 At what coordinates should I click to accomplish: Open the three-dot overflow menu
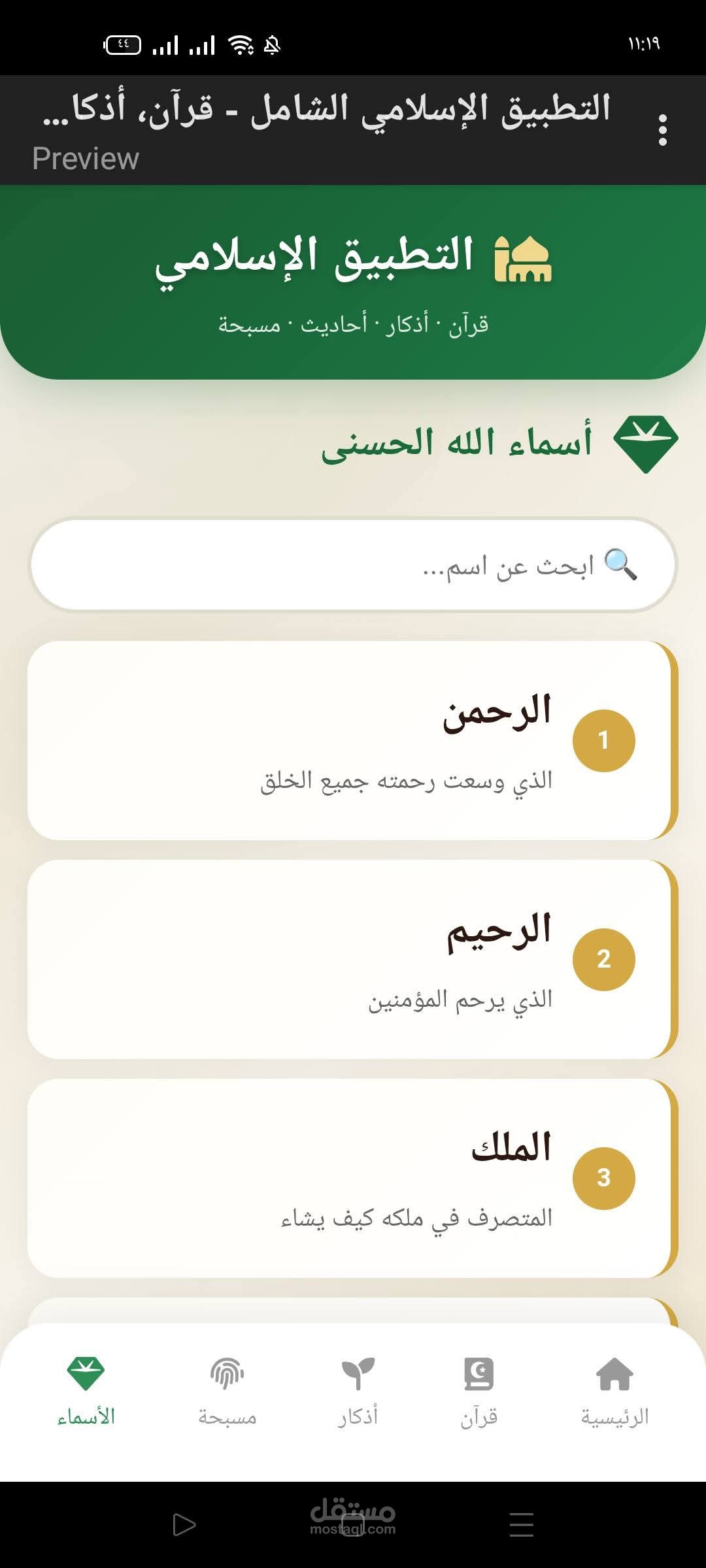pos(662,130)
